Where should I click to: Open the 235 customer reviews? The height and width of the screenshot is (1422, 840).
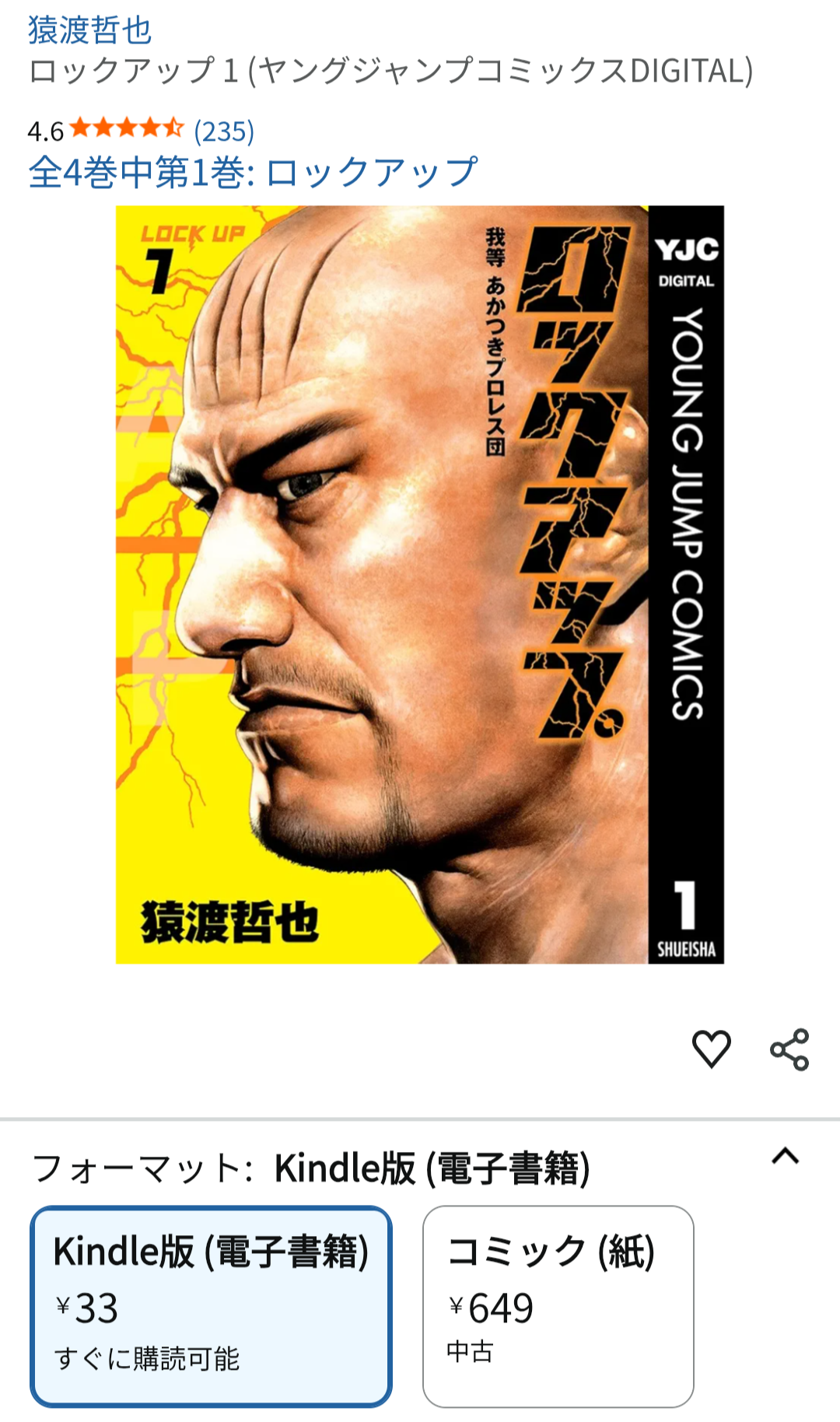point(224,131)
